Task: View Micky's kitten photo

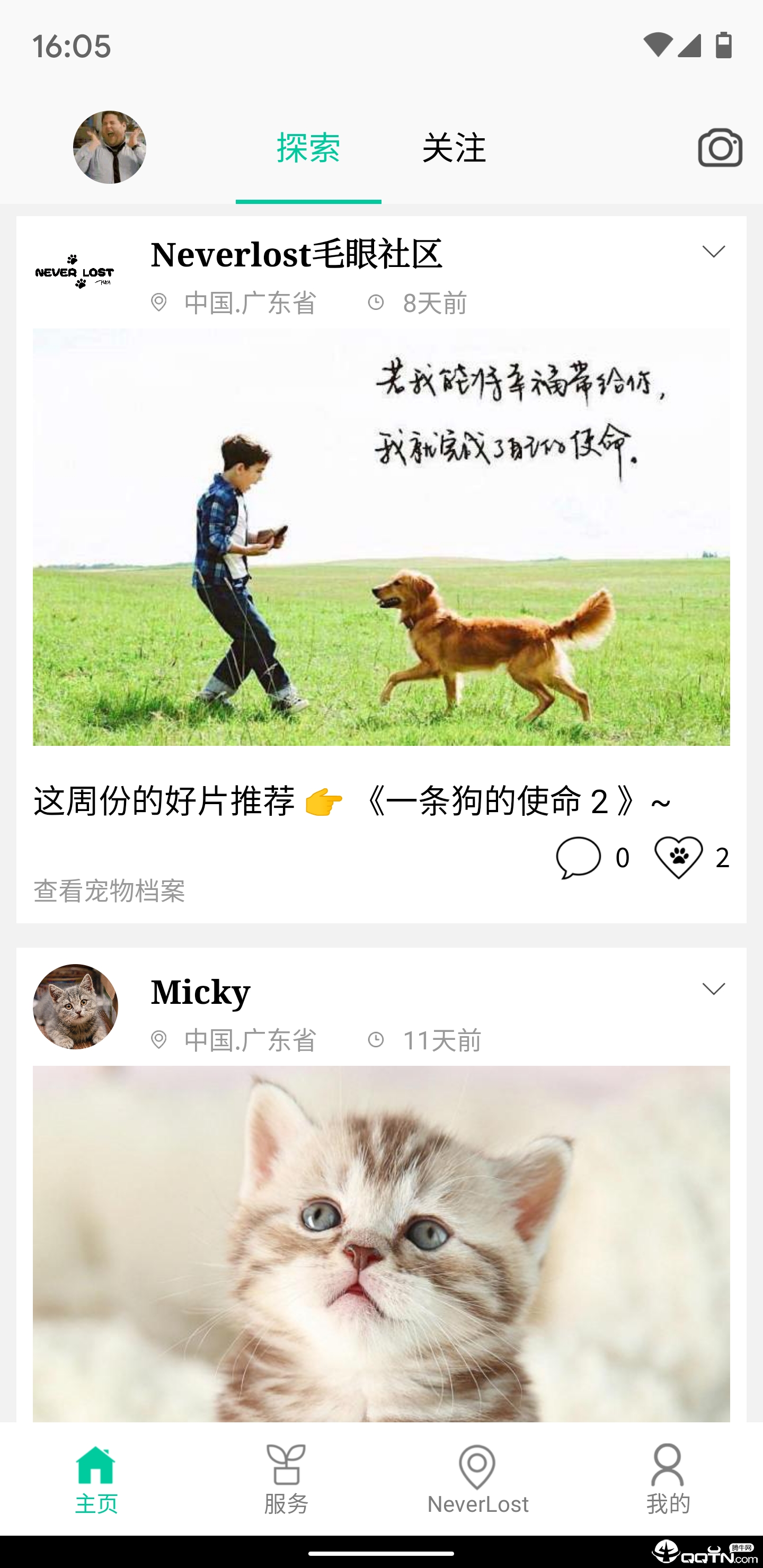Action: [381, 1243]
